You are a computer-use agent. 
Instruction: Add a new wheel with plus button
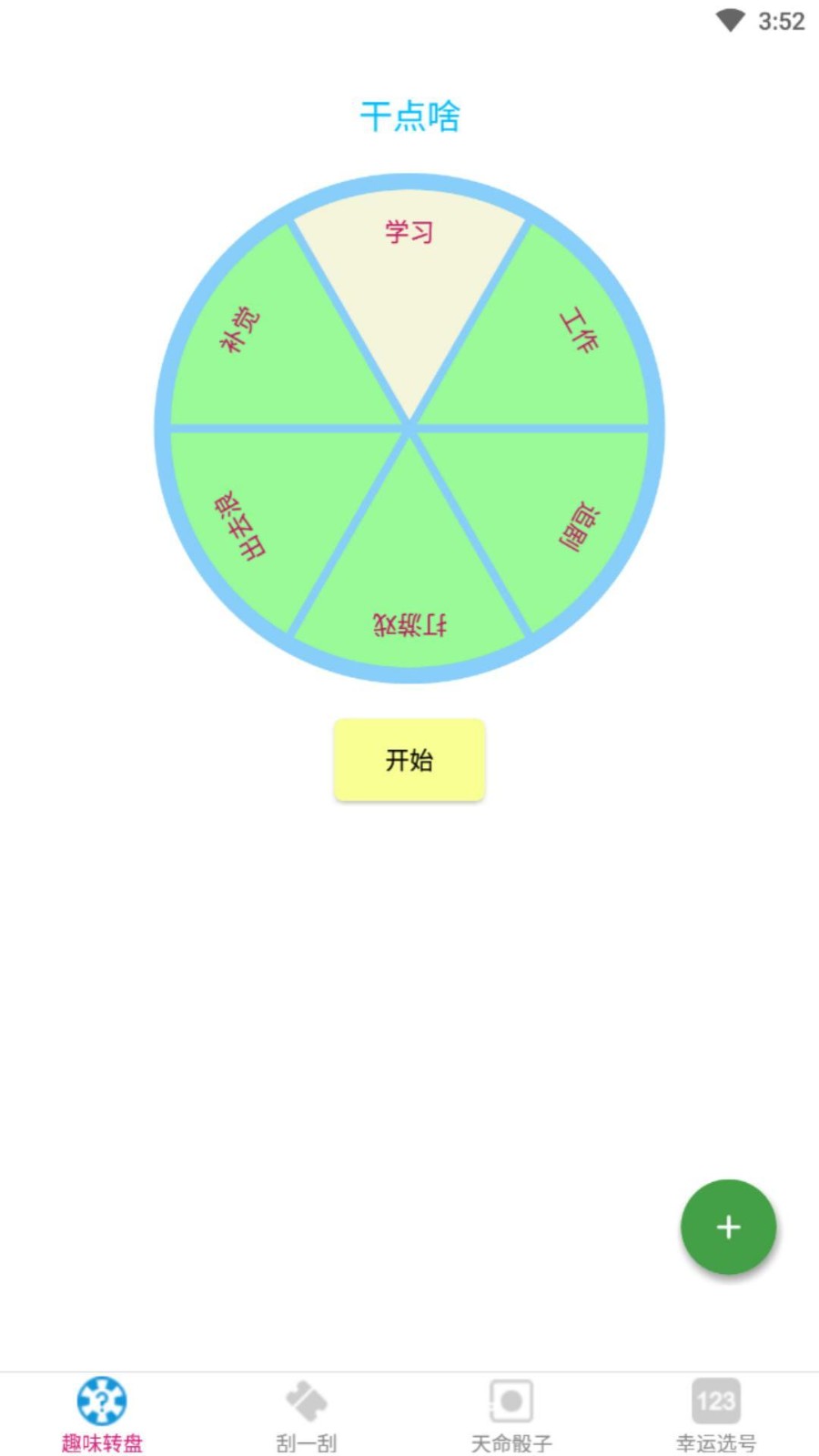click(x=728, y=1227)
